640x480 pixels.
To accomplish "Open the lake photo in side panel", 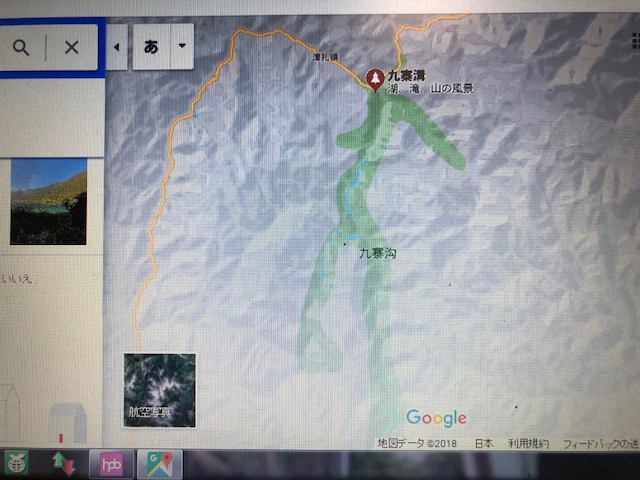I will click(48, 203).
